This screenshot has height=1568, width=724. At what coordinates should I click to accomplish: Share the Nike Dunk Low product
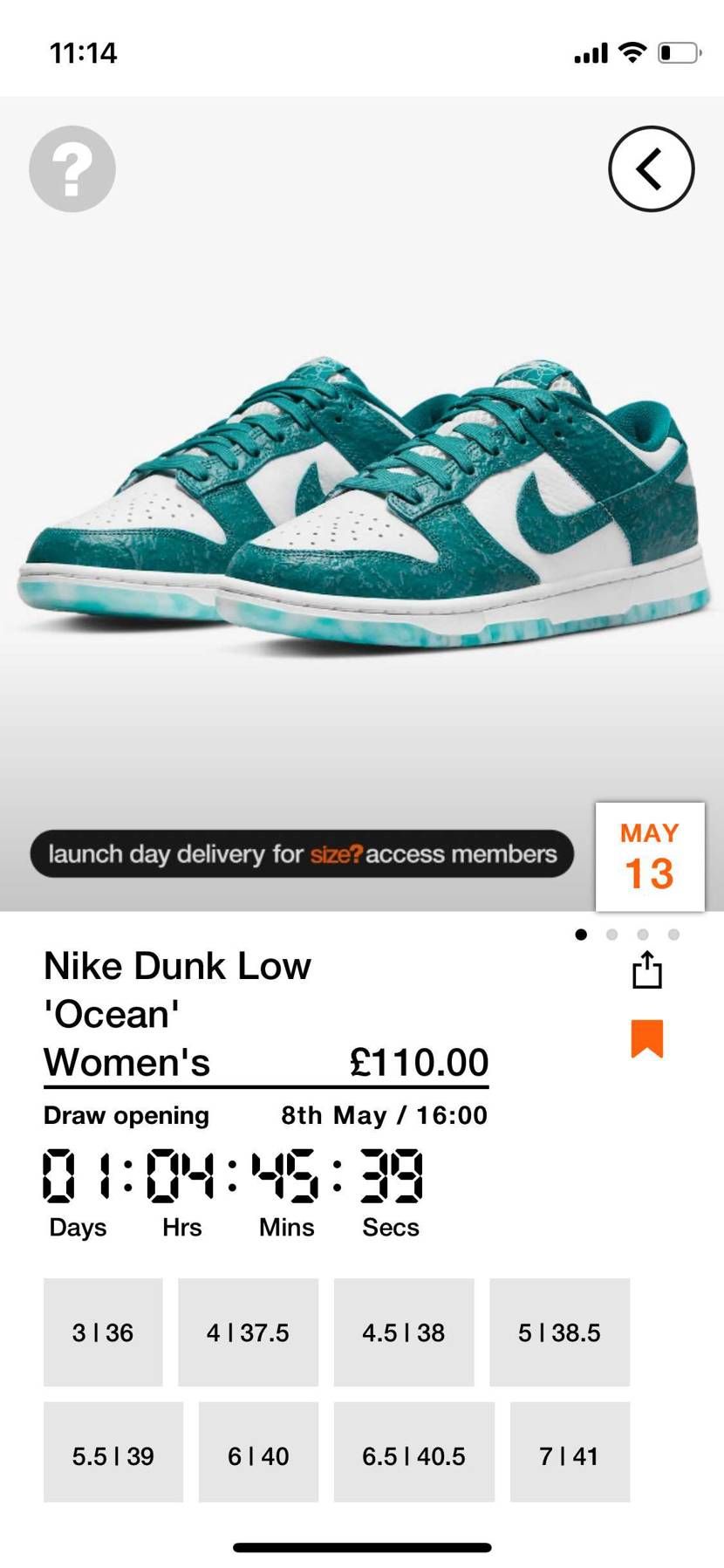[646, 970]
